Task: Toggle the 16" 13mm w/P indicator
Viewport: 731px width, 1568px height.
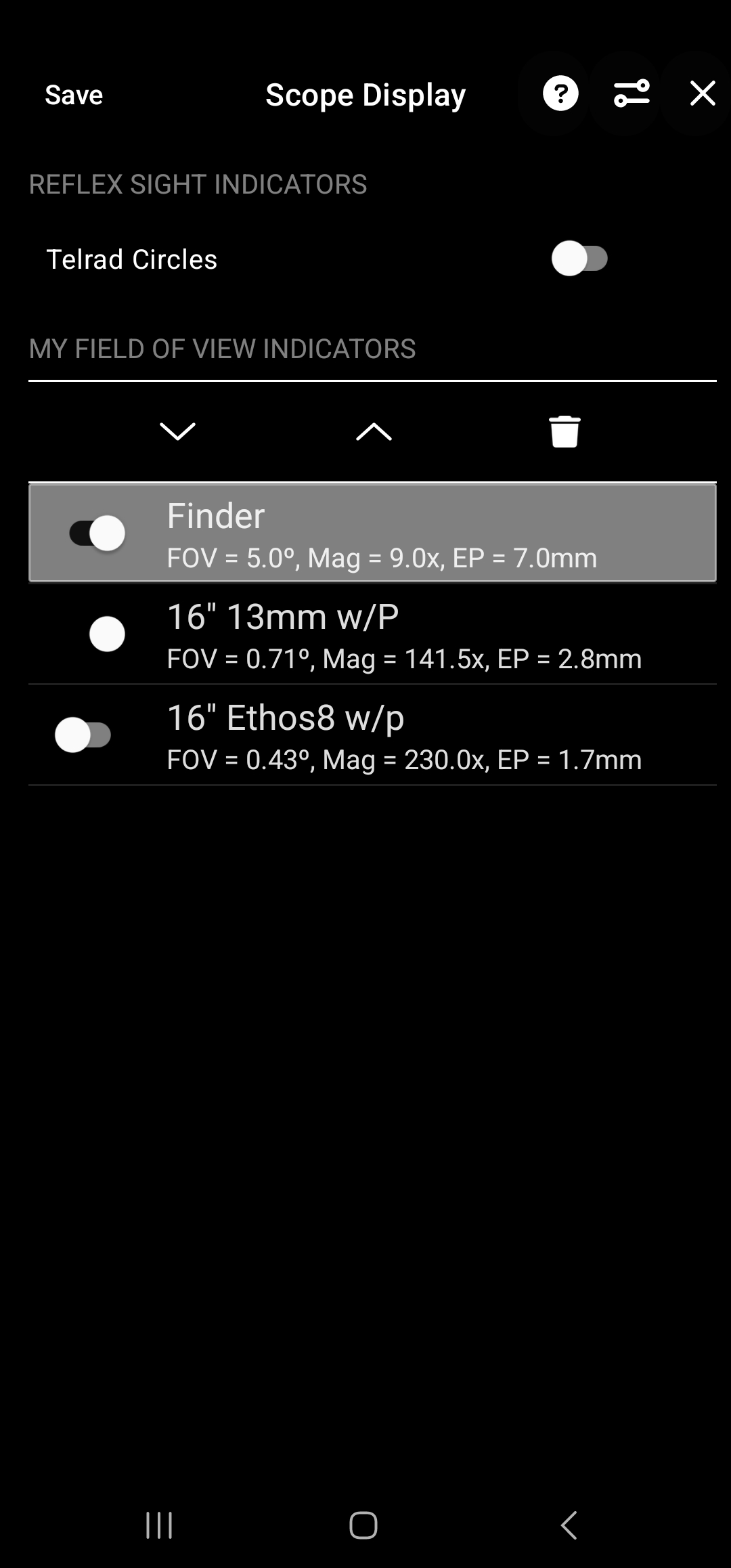Action: click(107, 634)
